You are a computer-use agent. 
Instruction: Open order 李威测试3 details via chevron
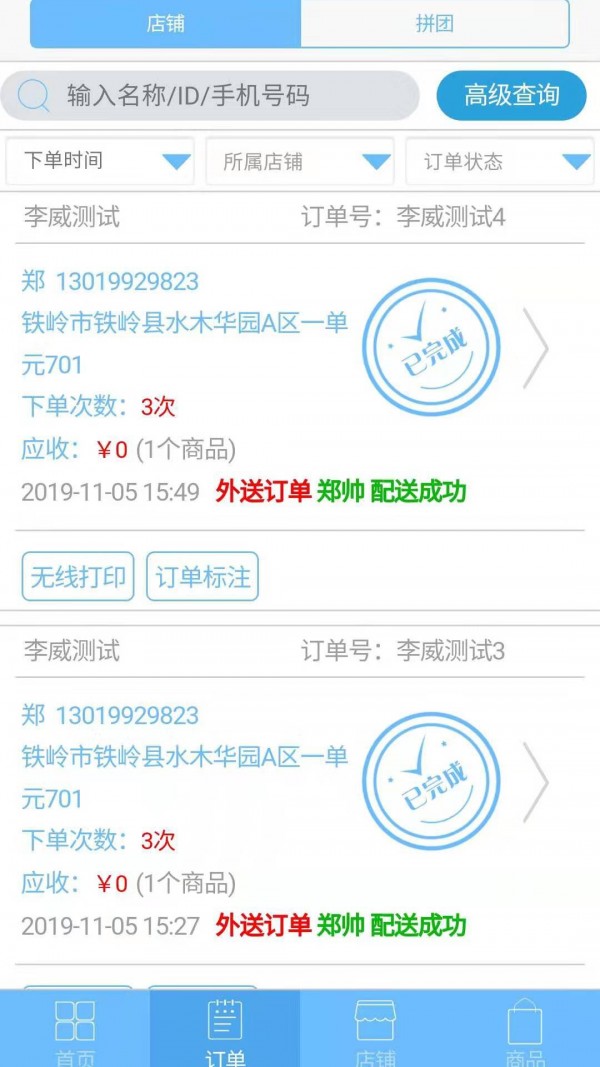point(536,782)
